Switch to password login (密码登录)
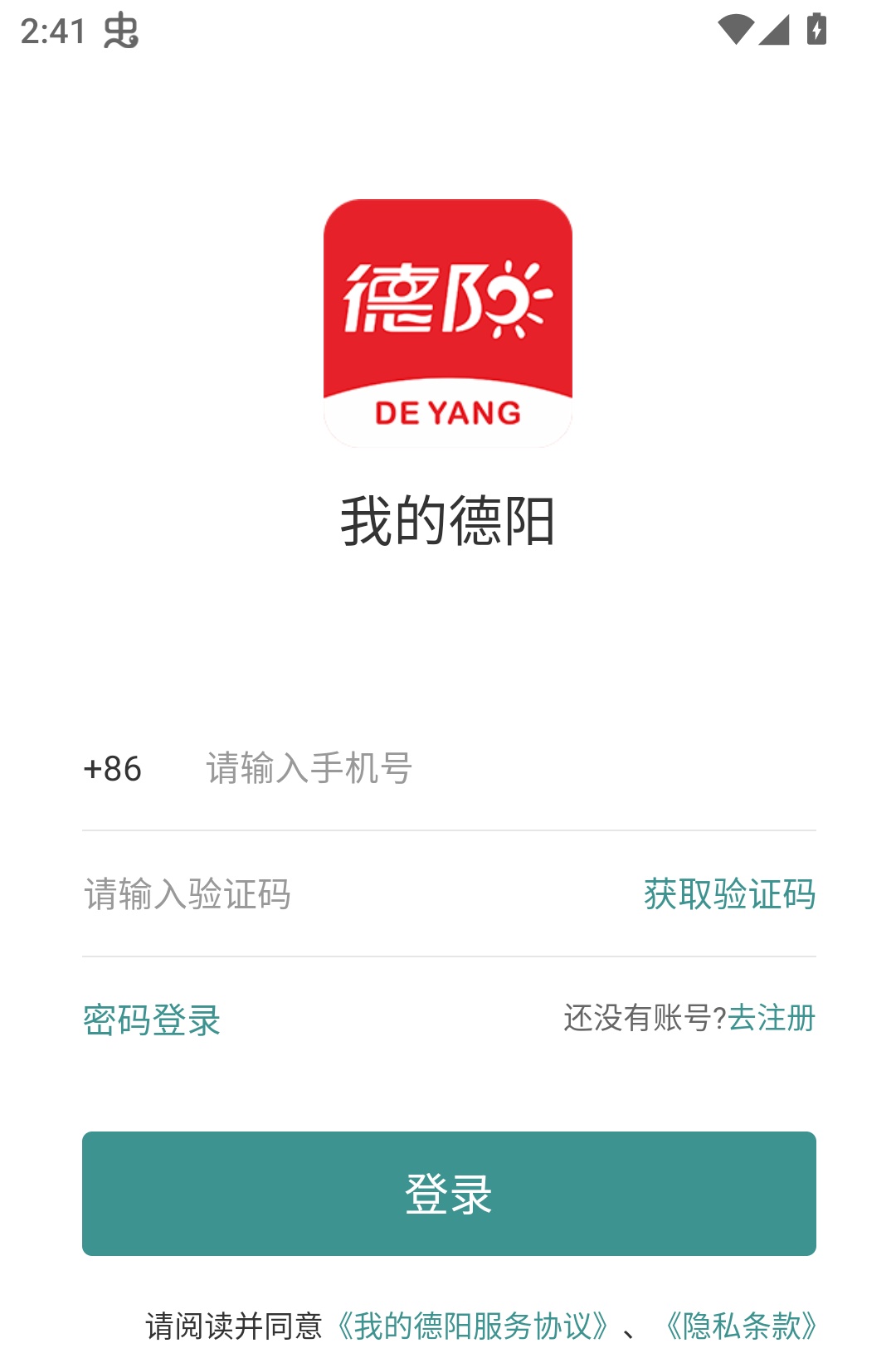Image resolution: width=896 pixels, height=1353 pixels. click(152, 1020)
